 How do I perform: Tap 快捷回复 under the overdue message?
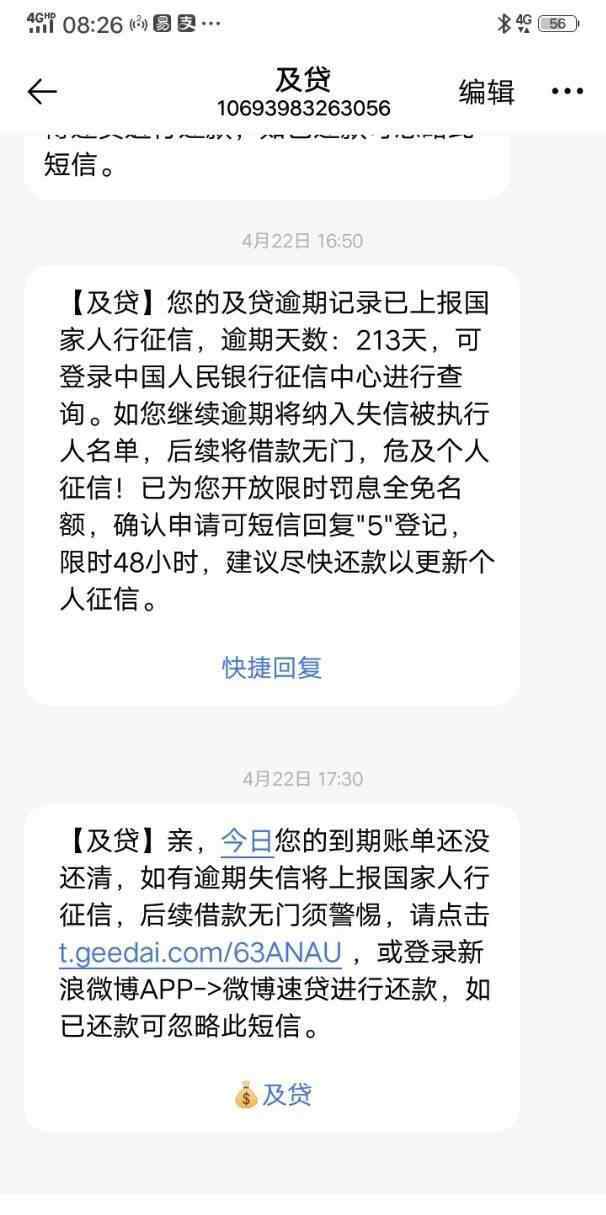[x=272, y=668]
